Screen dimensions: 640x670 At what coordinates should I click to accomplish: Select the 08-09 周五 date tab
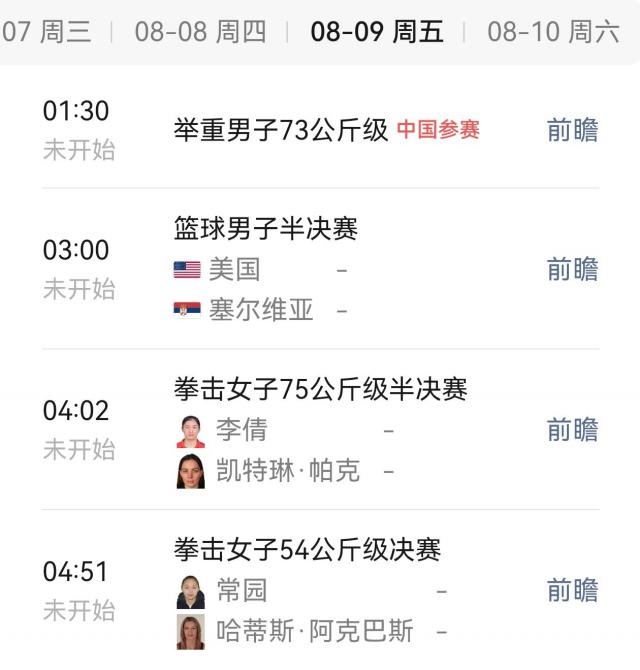point(376,31)
